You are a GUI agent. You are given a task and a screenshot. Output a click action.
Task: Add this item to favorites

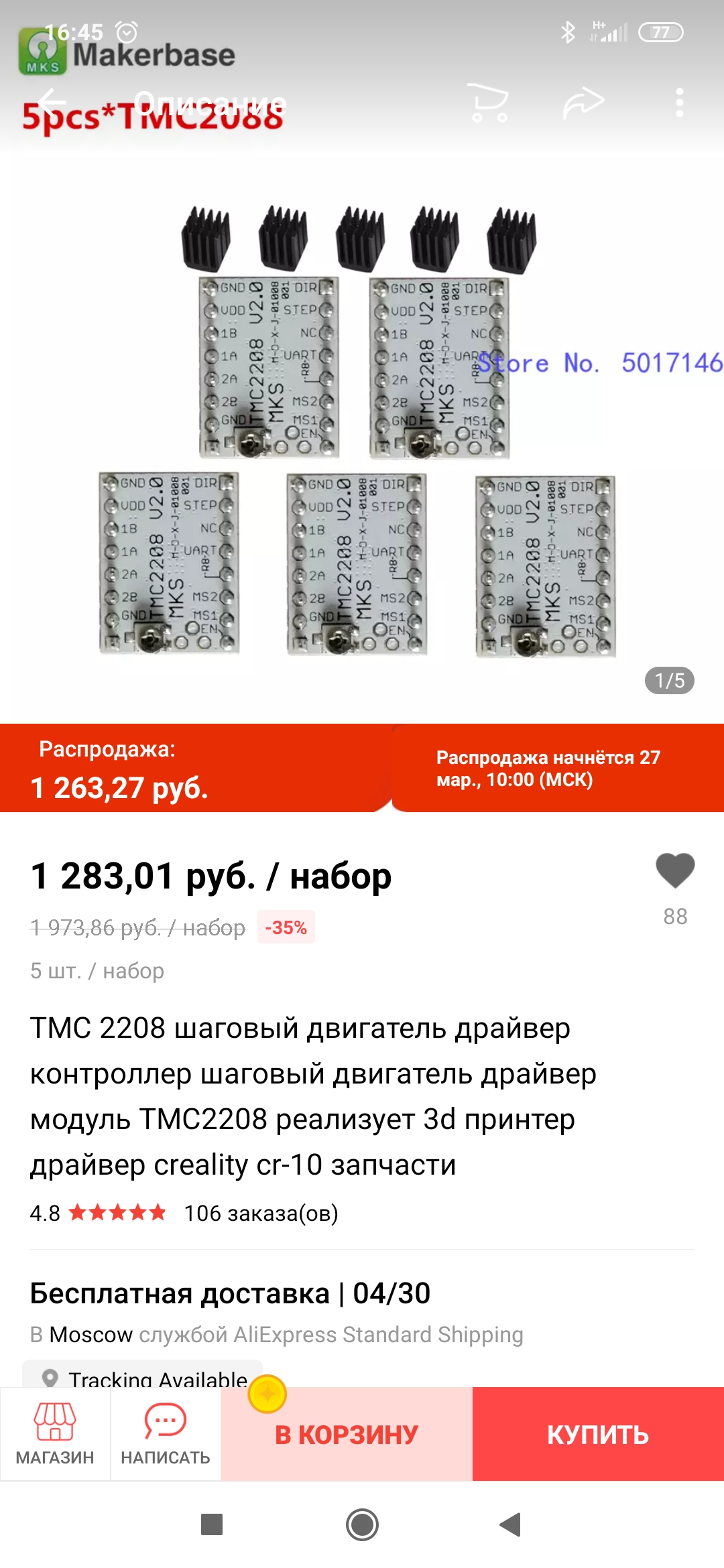tap(675, 872)
